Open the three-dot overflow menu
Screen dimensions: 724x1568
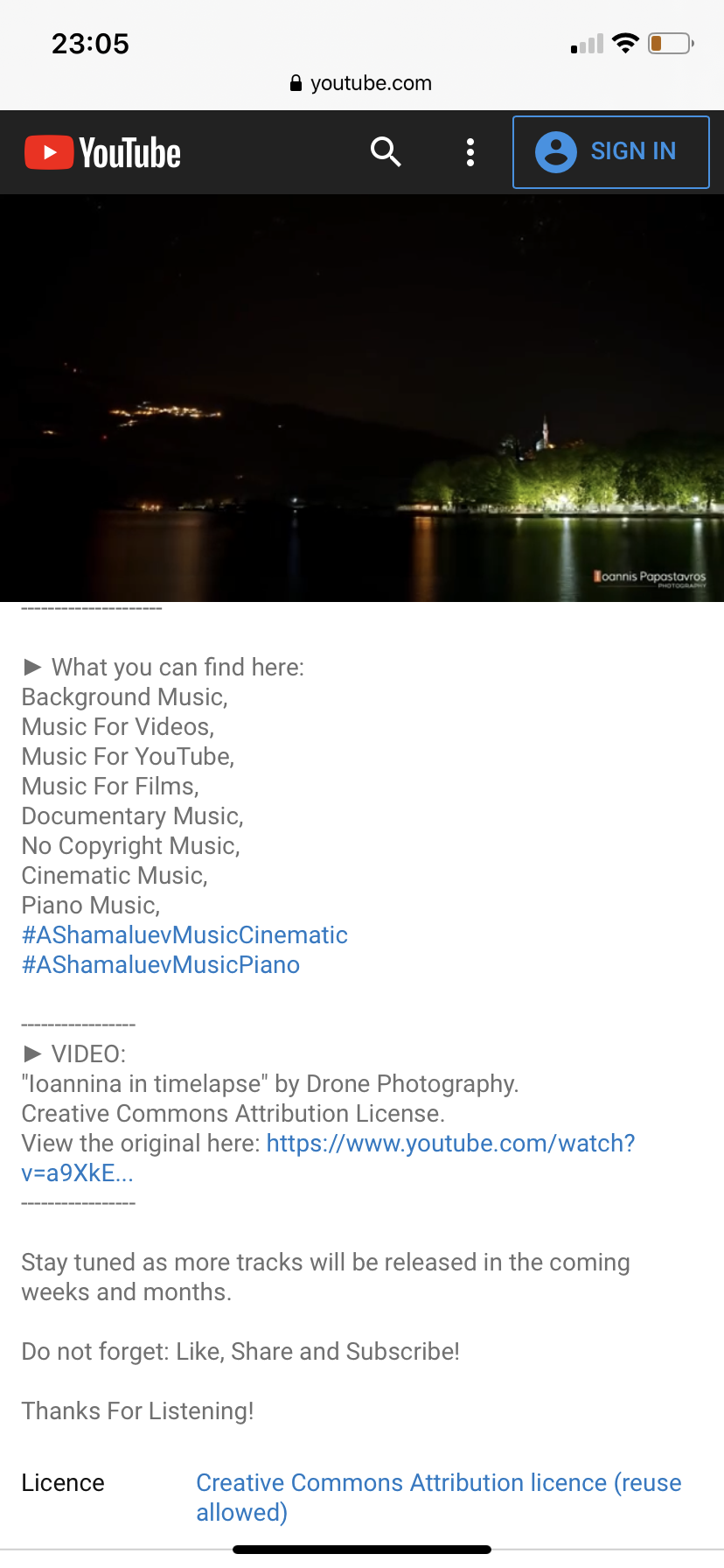[x=470, y=152]
